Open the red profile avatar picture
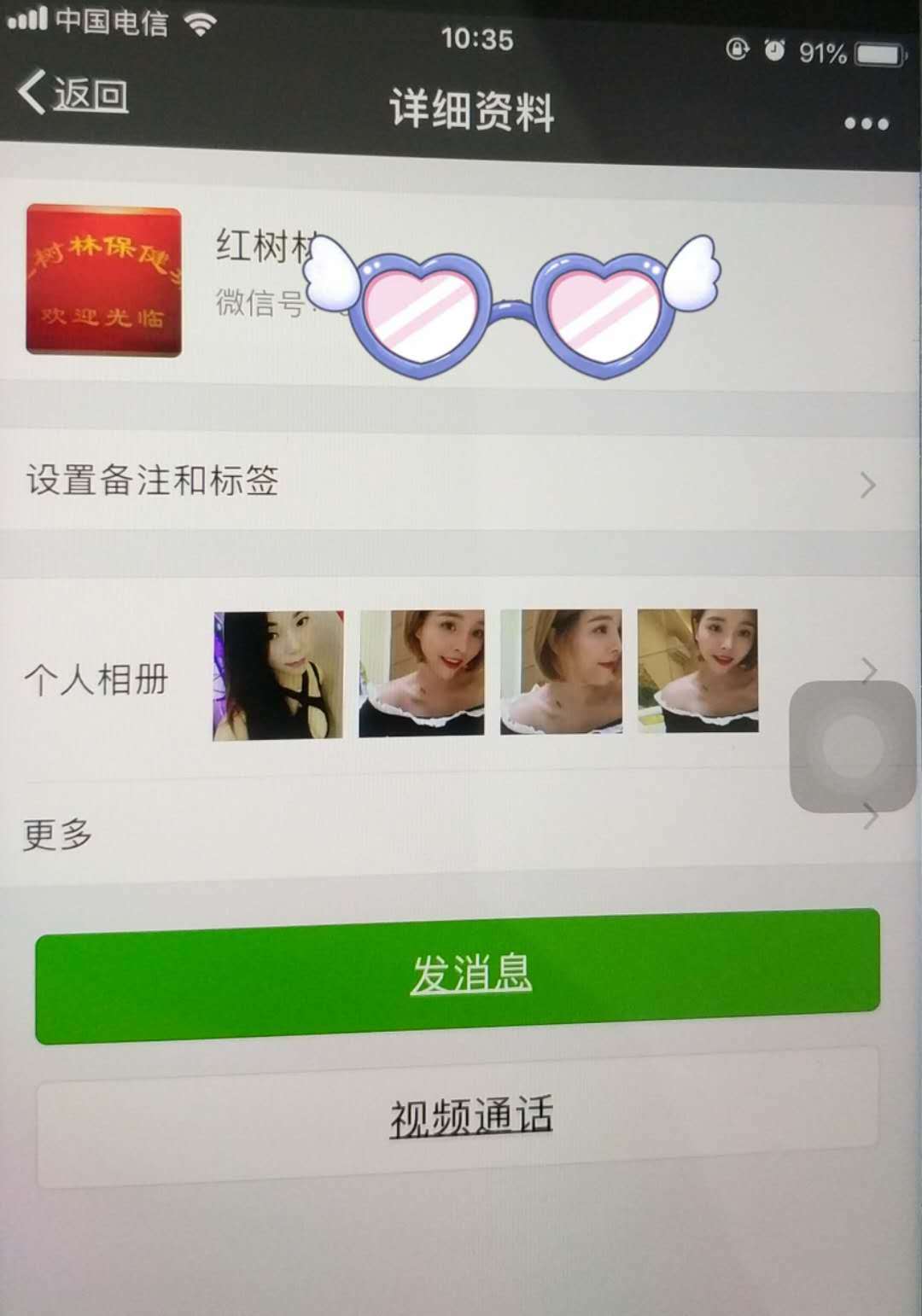This screenshot has height=1316, width=922. click(103, 280)
